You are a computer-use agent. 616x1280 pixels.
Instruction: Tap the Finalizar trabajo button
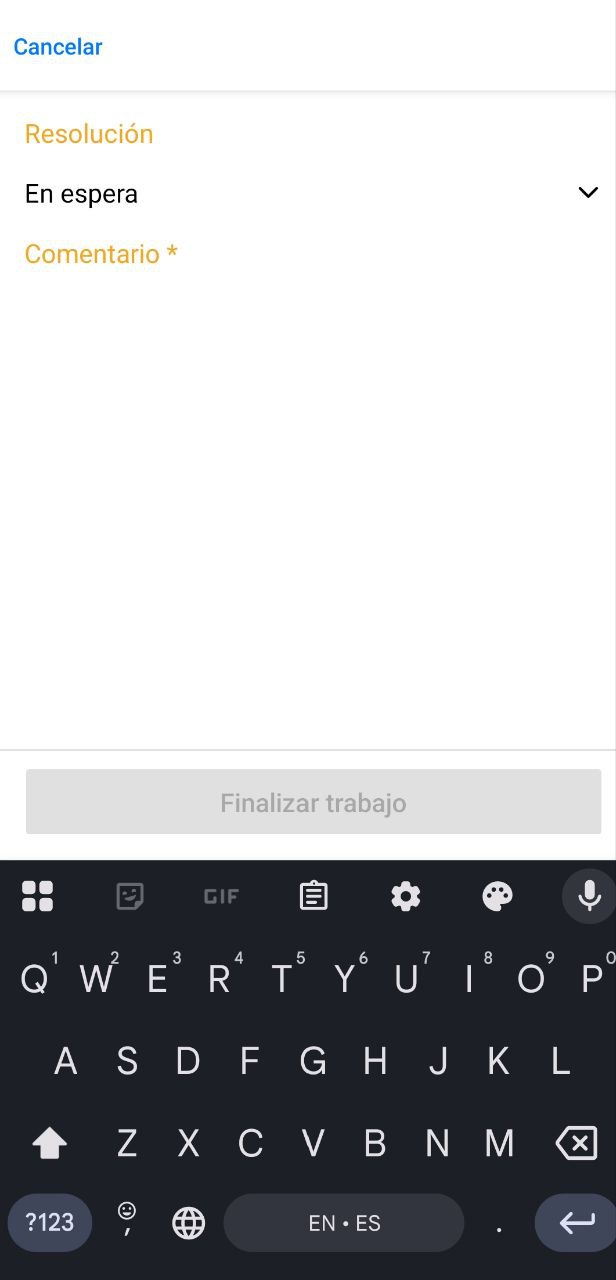tap(313, 802)
